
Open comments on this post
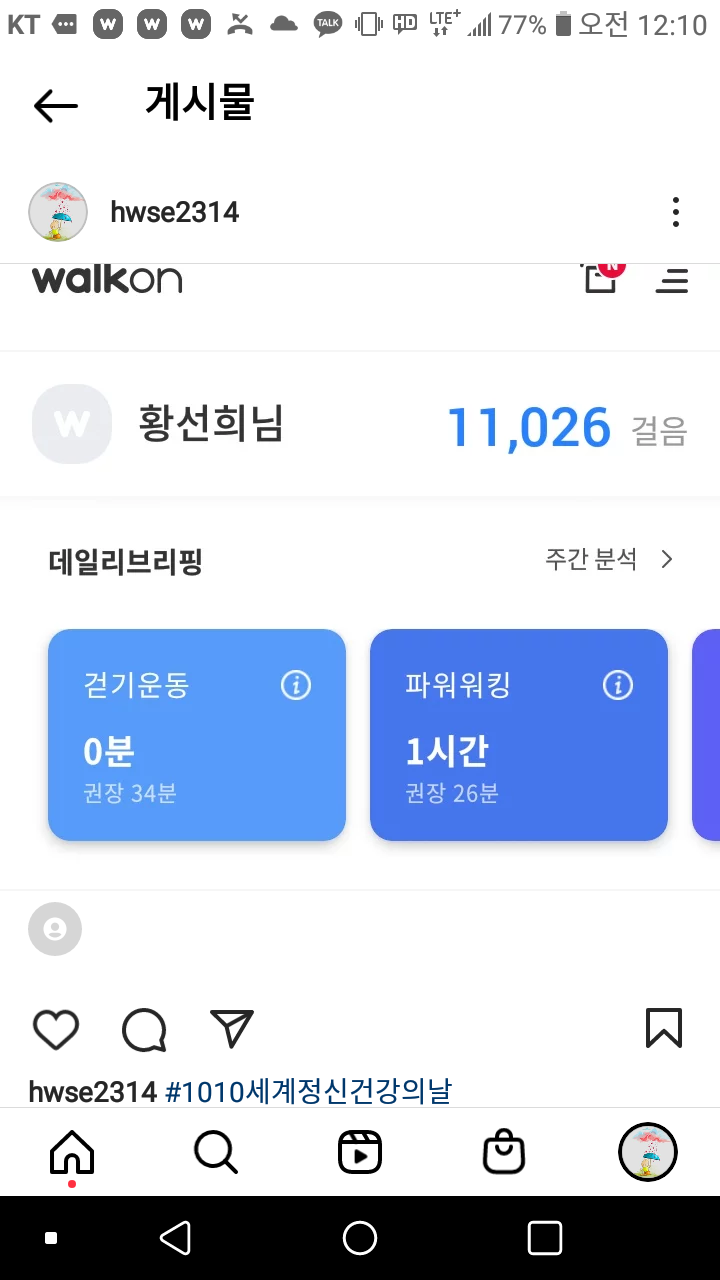[144, 1029]
